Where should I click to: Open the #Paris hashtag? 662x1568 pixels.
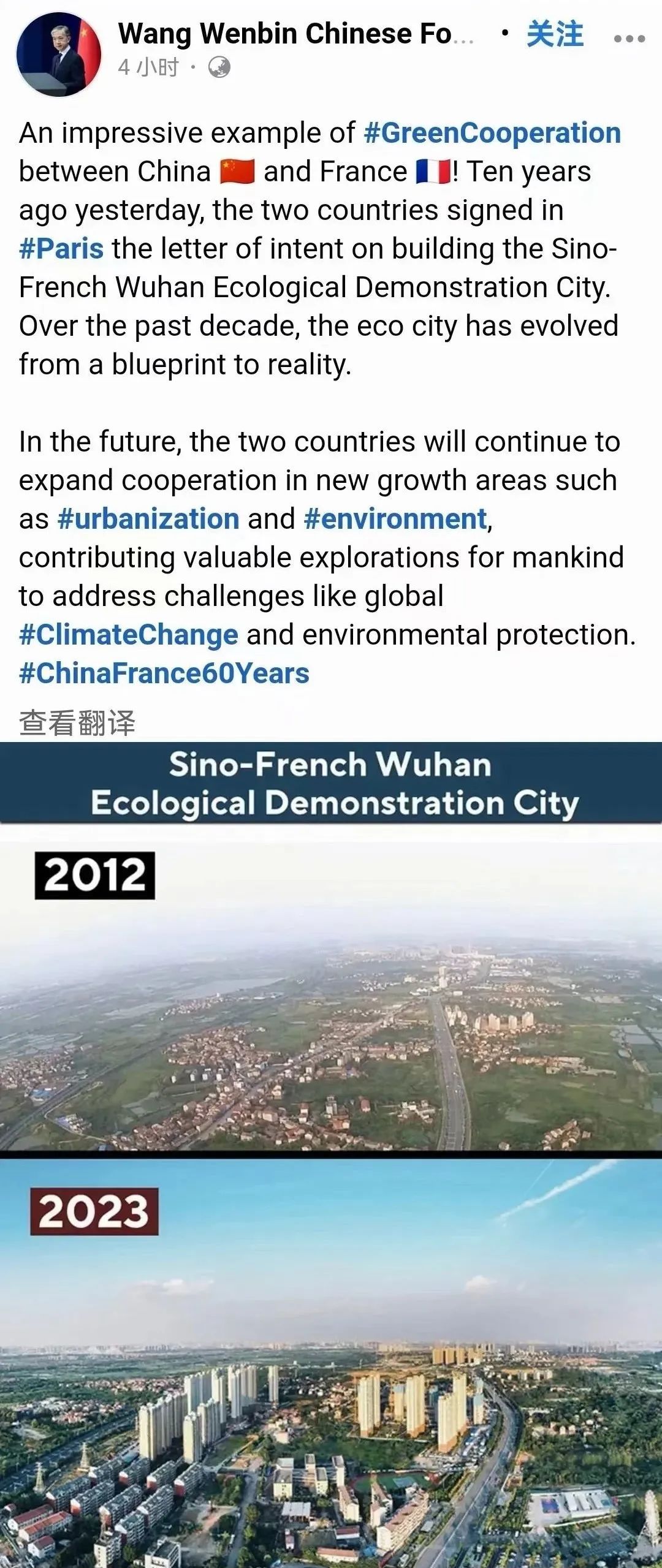(x=61, y=249)
